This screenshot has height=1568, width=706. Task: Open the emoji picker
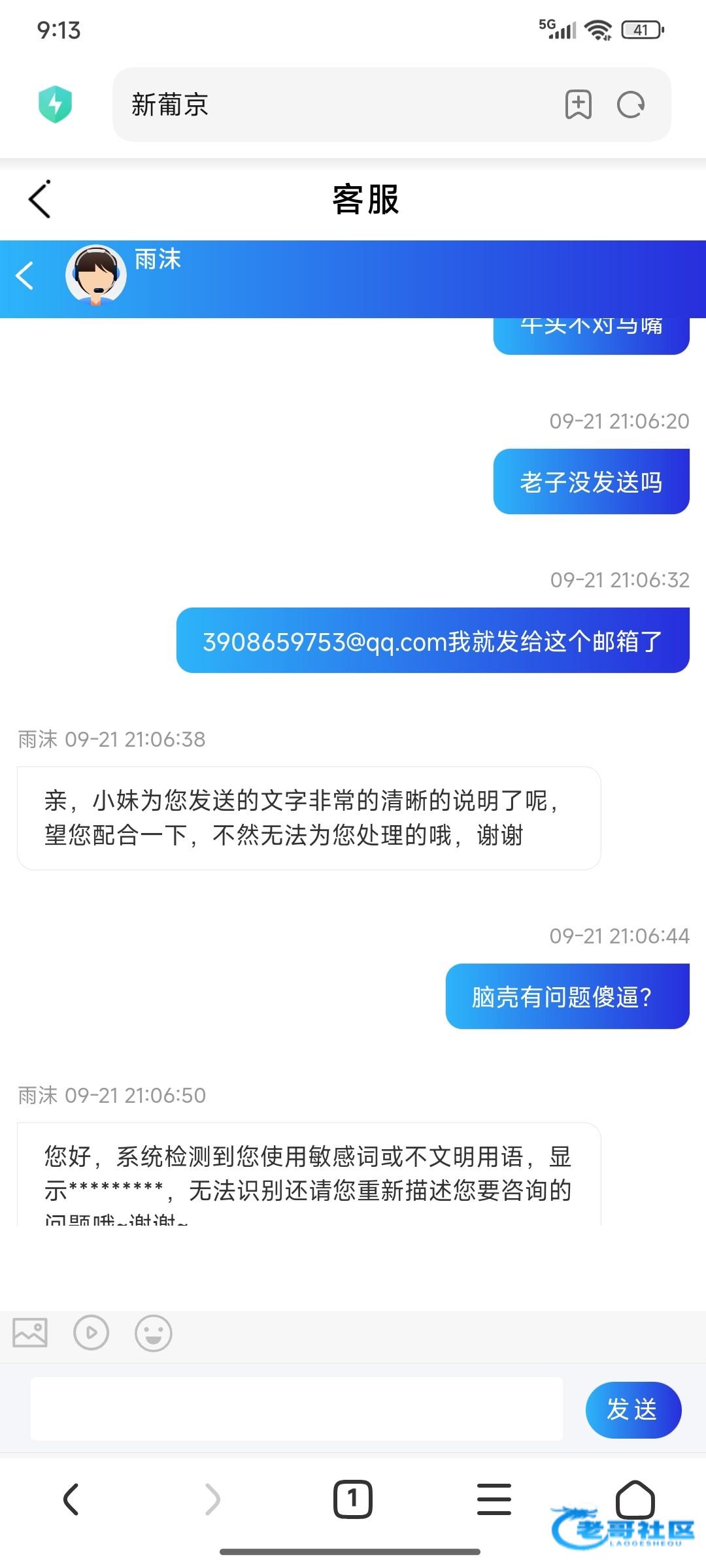pyautogui.click(x=153, y=1333)
